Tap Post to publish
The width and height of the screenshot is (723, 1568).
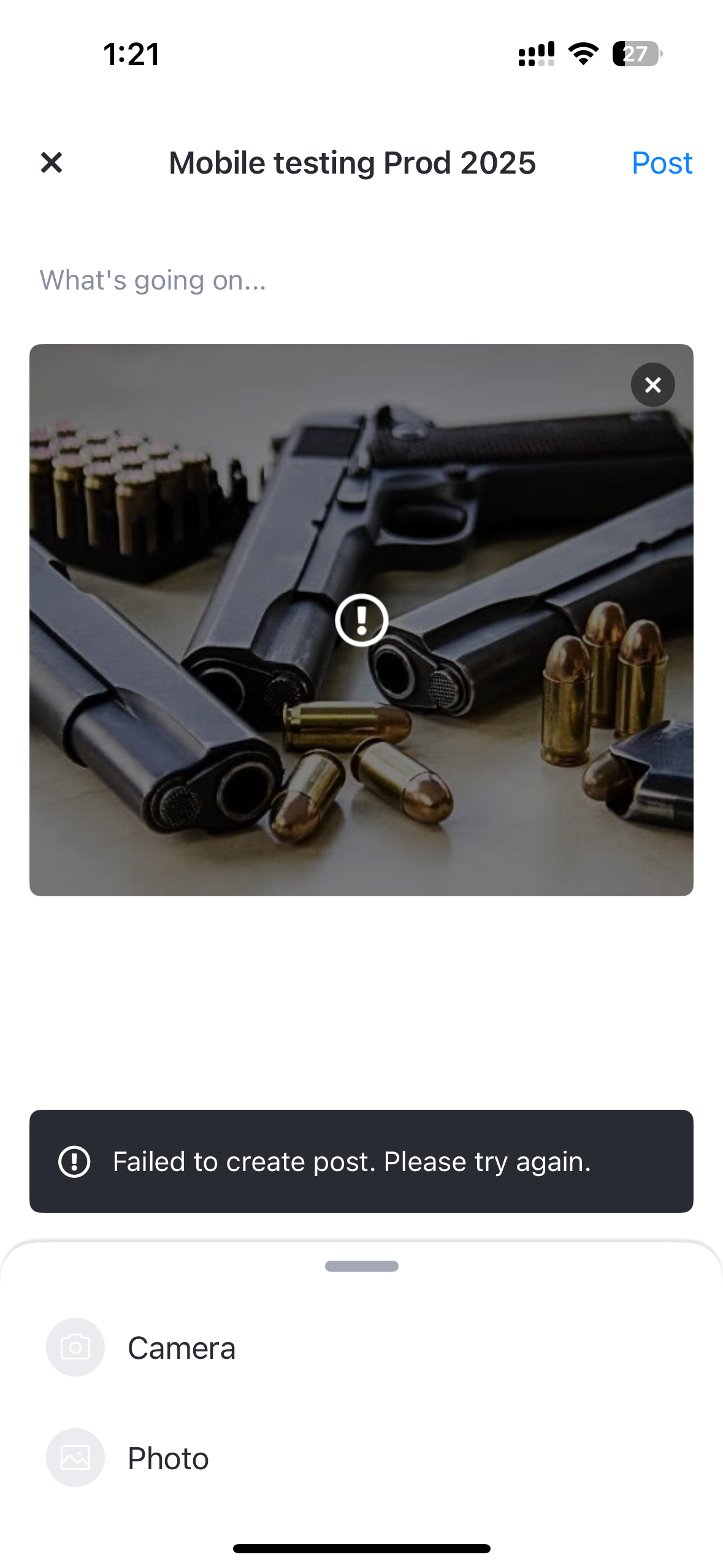[x=661, y=163]
